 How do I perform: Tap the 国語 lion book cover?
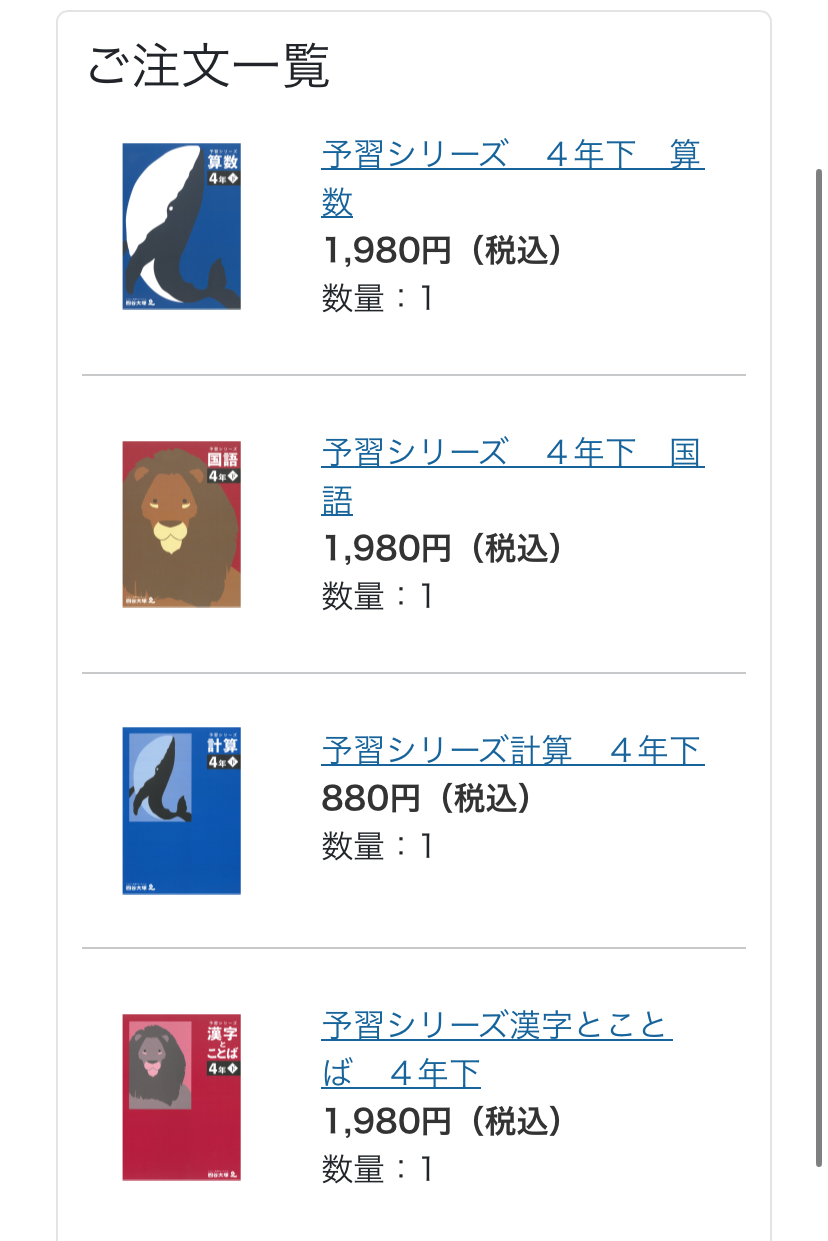(x=181, y=524)
